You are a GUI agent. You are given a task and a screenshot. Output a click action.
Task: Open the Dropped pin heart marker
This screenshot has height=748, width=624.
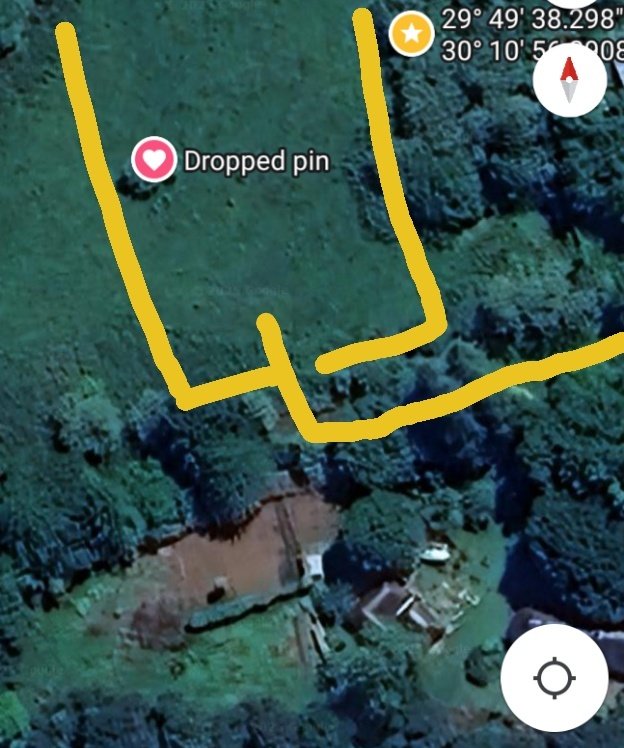pyautogui.click(x=153, y=159)
